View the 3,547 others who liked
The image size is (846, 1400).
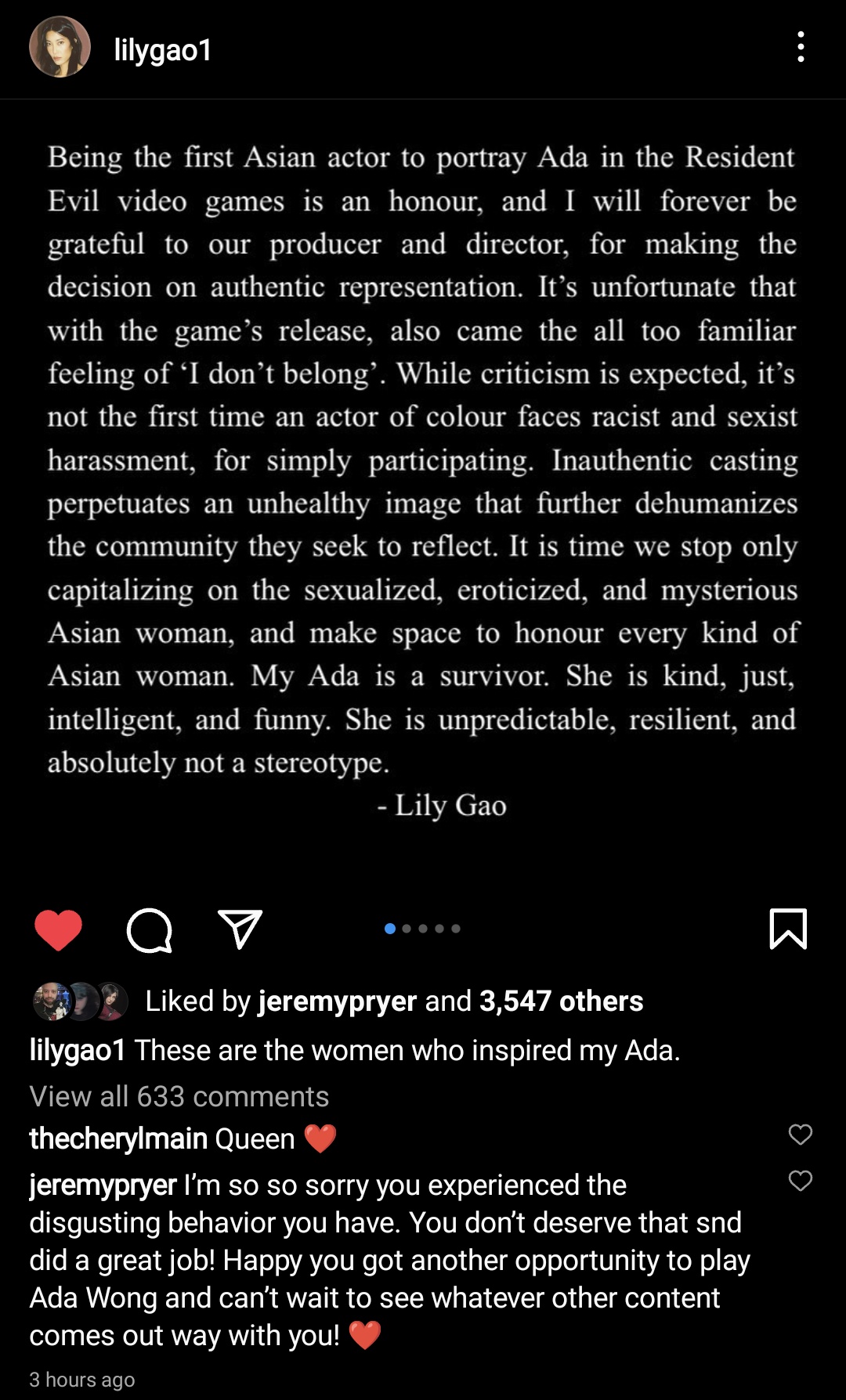pyautogui.click(x=561, y=1001)
